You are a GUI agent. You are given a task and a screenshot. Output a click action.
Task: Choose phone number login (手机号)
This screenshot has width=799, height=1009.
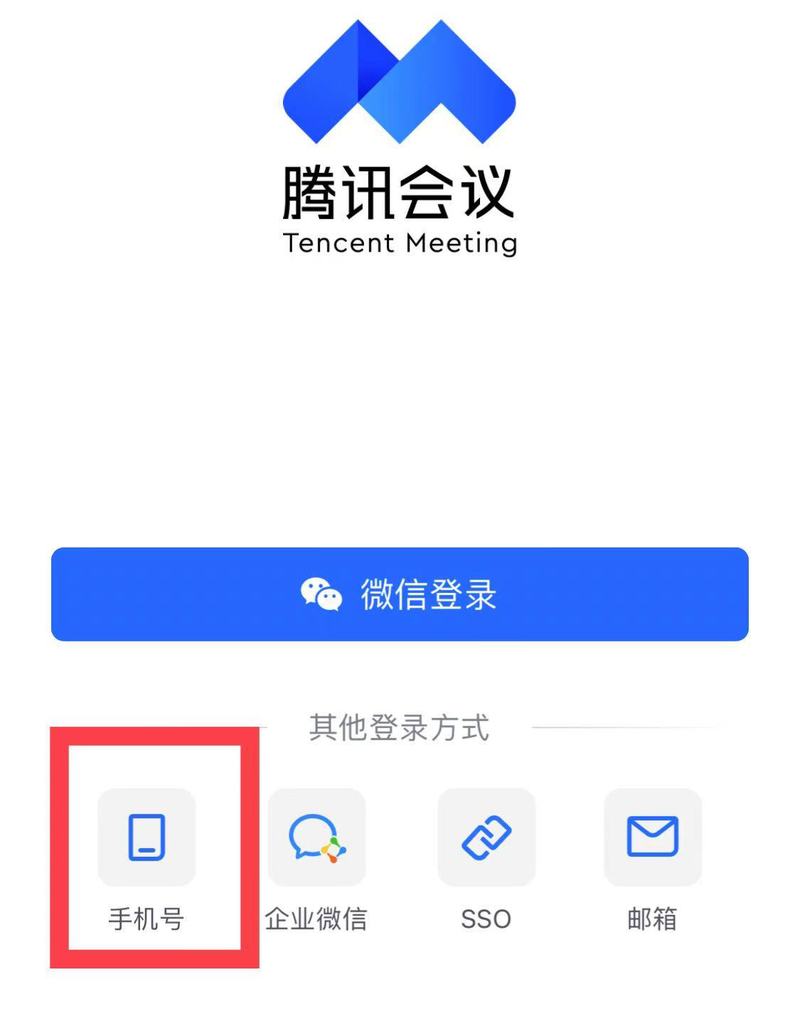[x=146, y=837]
